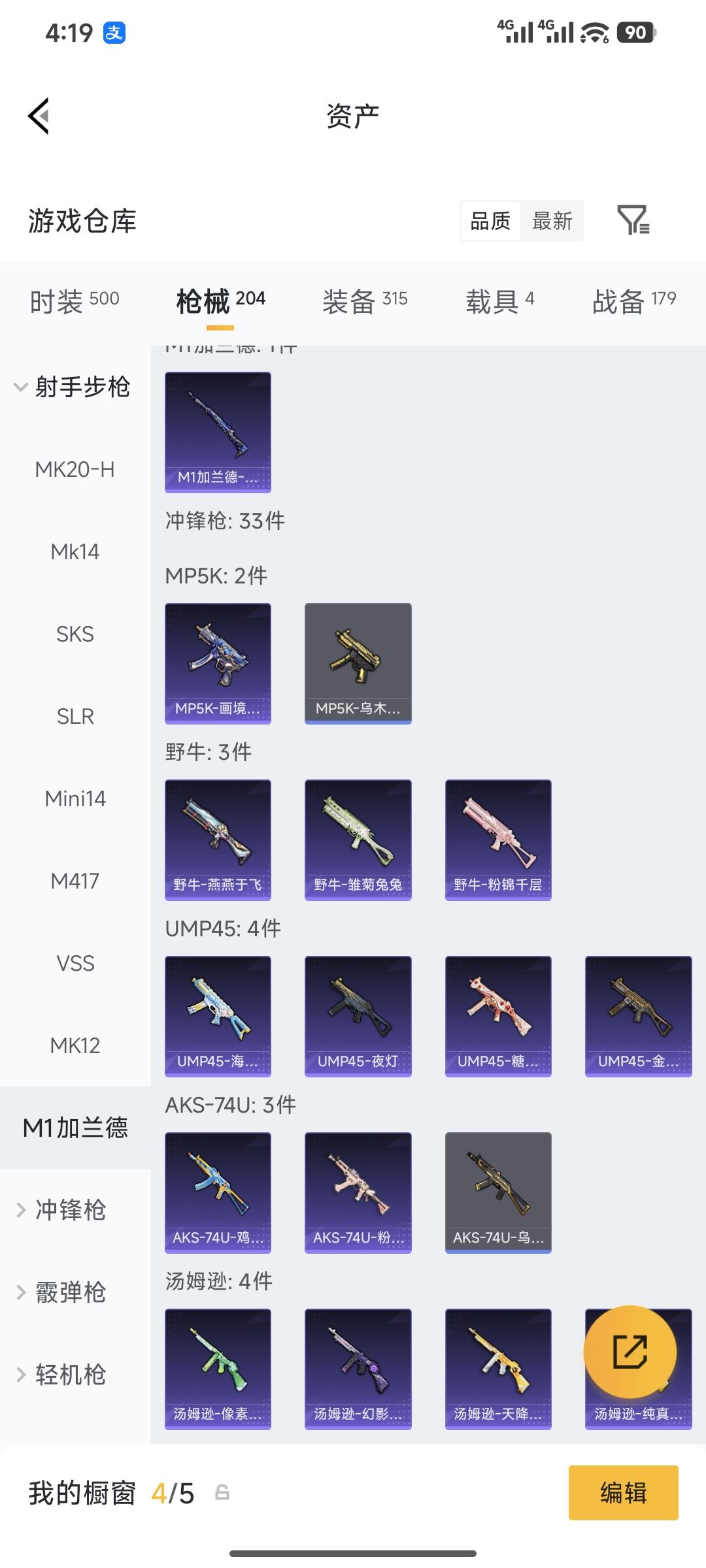Image resolution: width=706 pixels, height=1568 pixels.
Task: Select MK20-H in the side list
Action: pos(75,469)
